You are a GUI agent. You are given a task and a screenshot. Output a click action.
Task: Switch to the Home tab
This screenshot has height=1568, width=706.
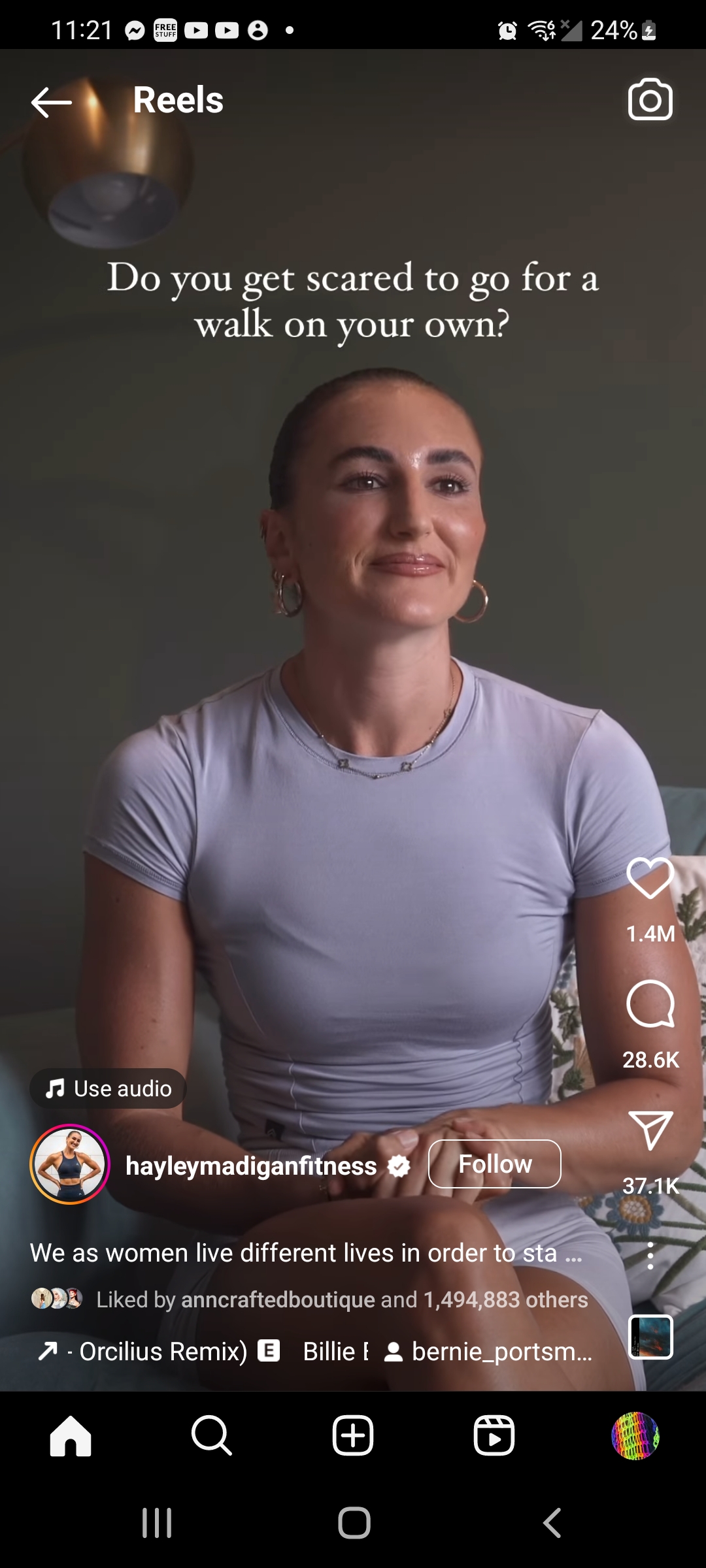click(x=71, y=1436)
